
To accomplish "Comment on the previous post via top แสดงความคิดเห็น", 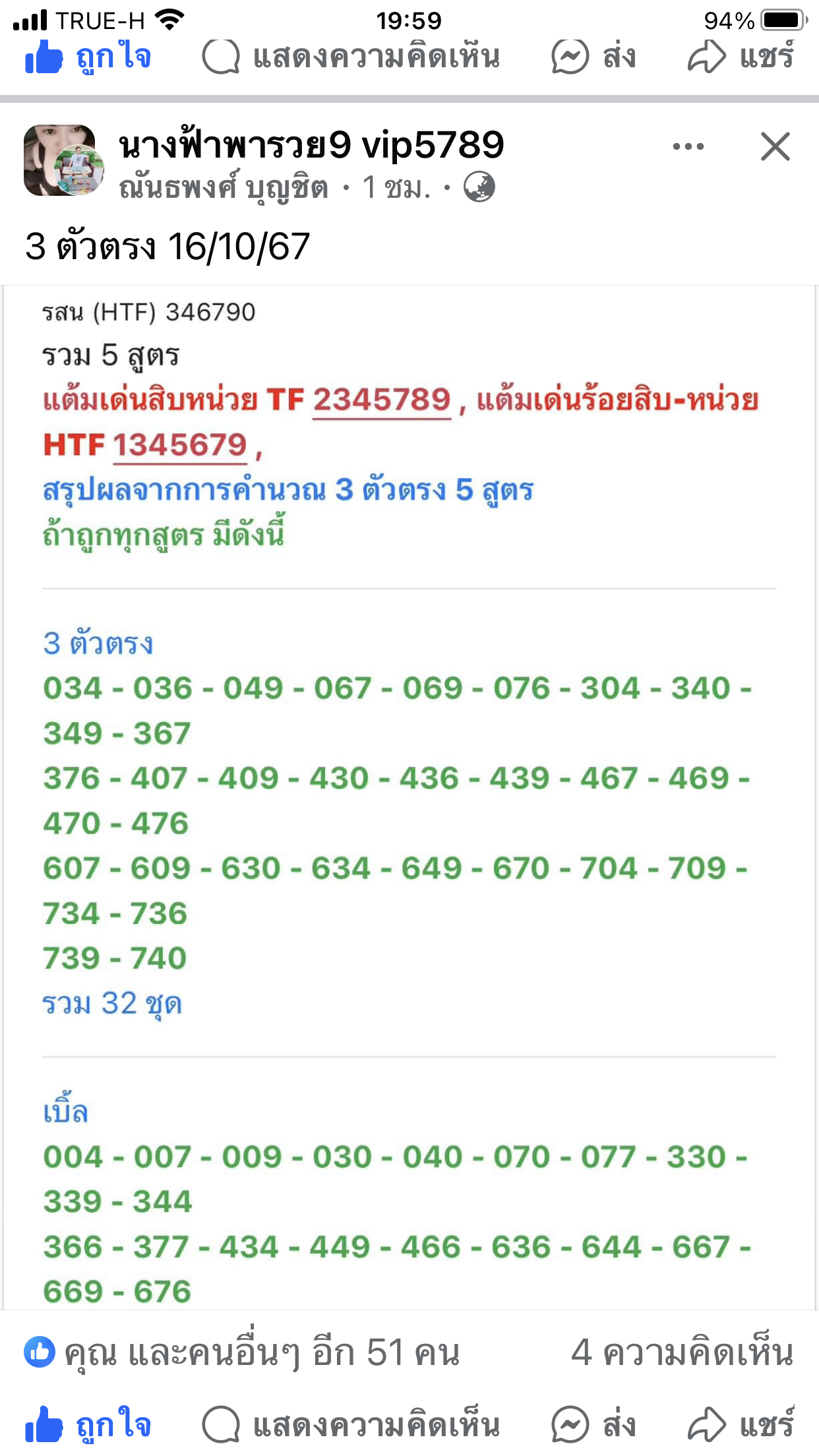I will click(x=351, y=57).
